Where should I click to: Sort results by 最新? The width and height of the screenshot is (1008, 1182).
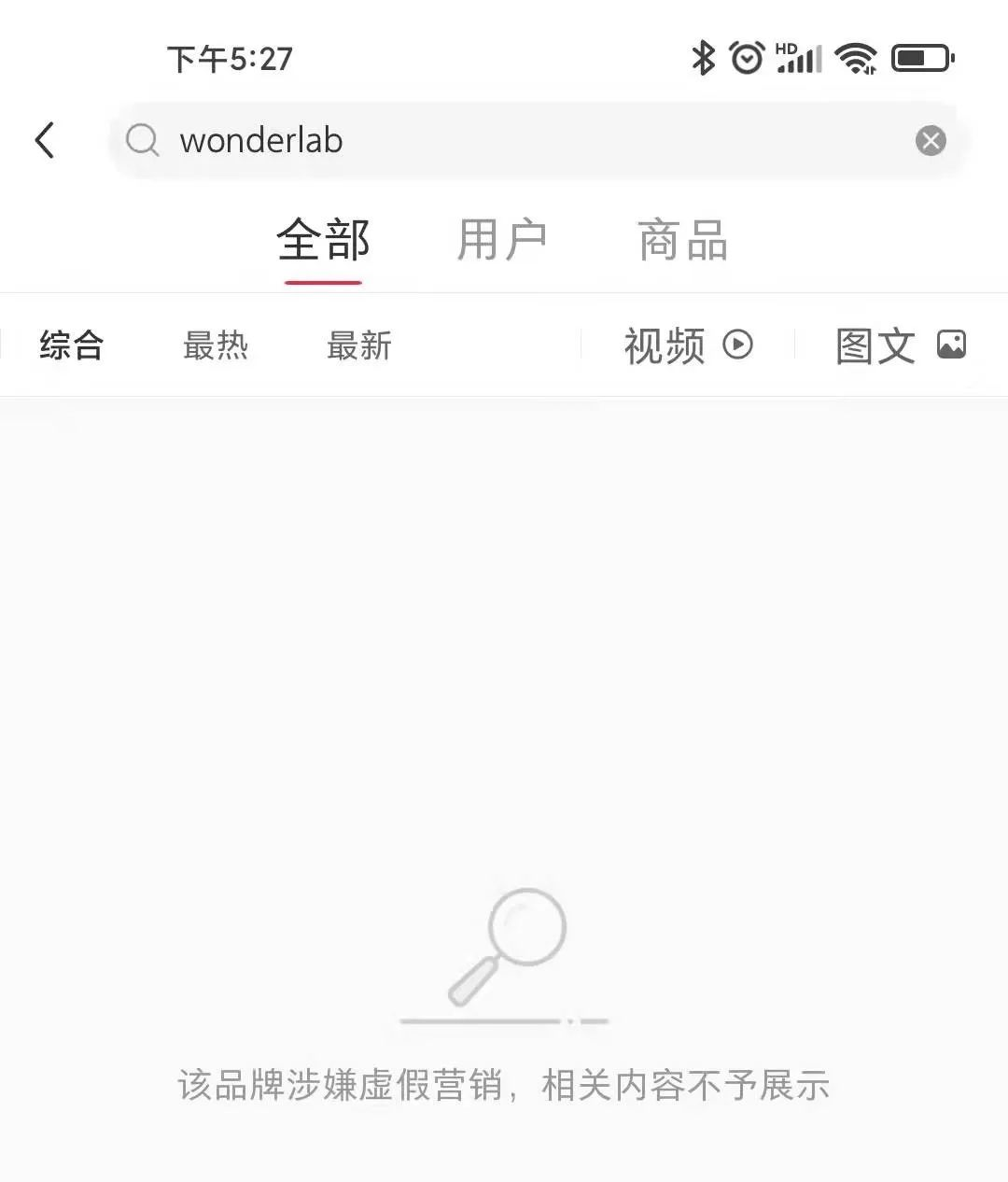(359, 345)
